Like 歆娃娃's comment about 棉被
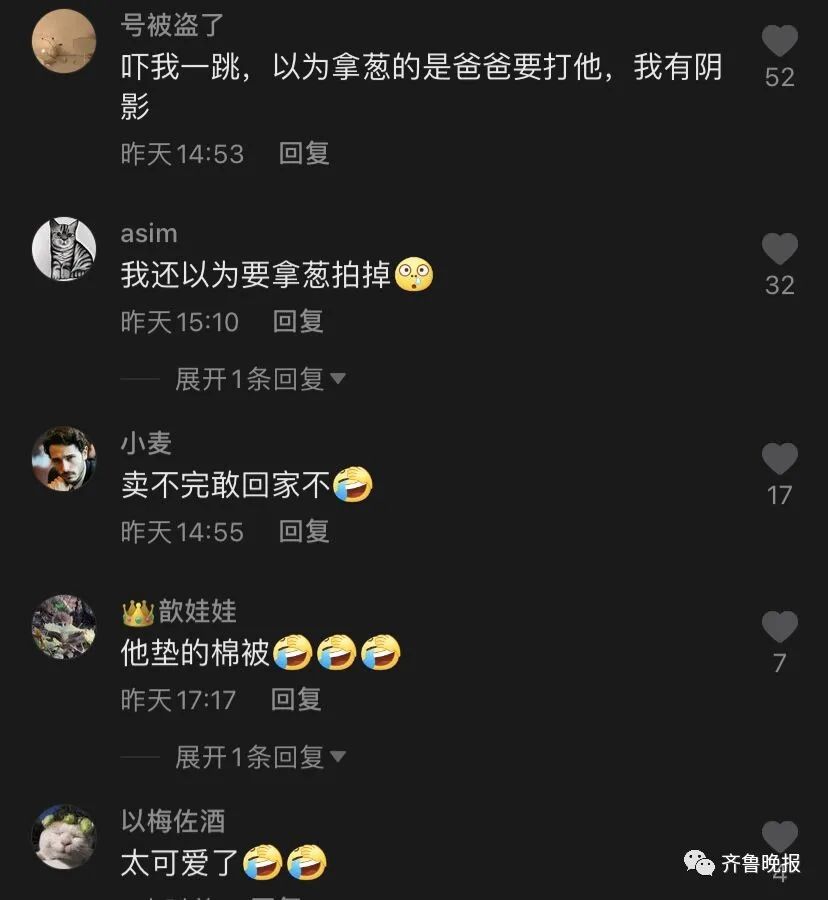828x900 pixels. (779, 627)
